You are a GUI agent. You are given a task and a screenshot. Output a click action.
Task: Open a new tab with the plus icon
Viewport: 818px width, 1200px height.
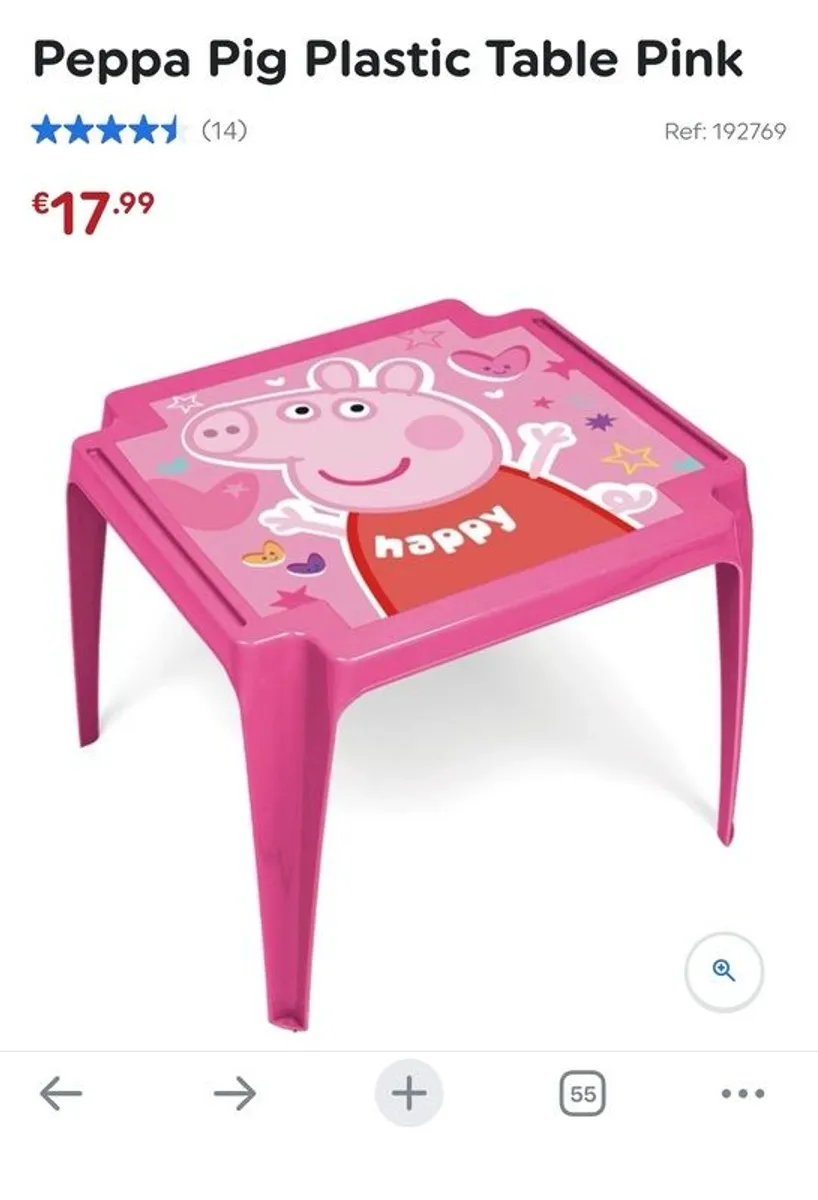coord(409,1094)
